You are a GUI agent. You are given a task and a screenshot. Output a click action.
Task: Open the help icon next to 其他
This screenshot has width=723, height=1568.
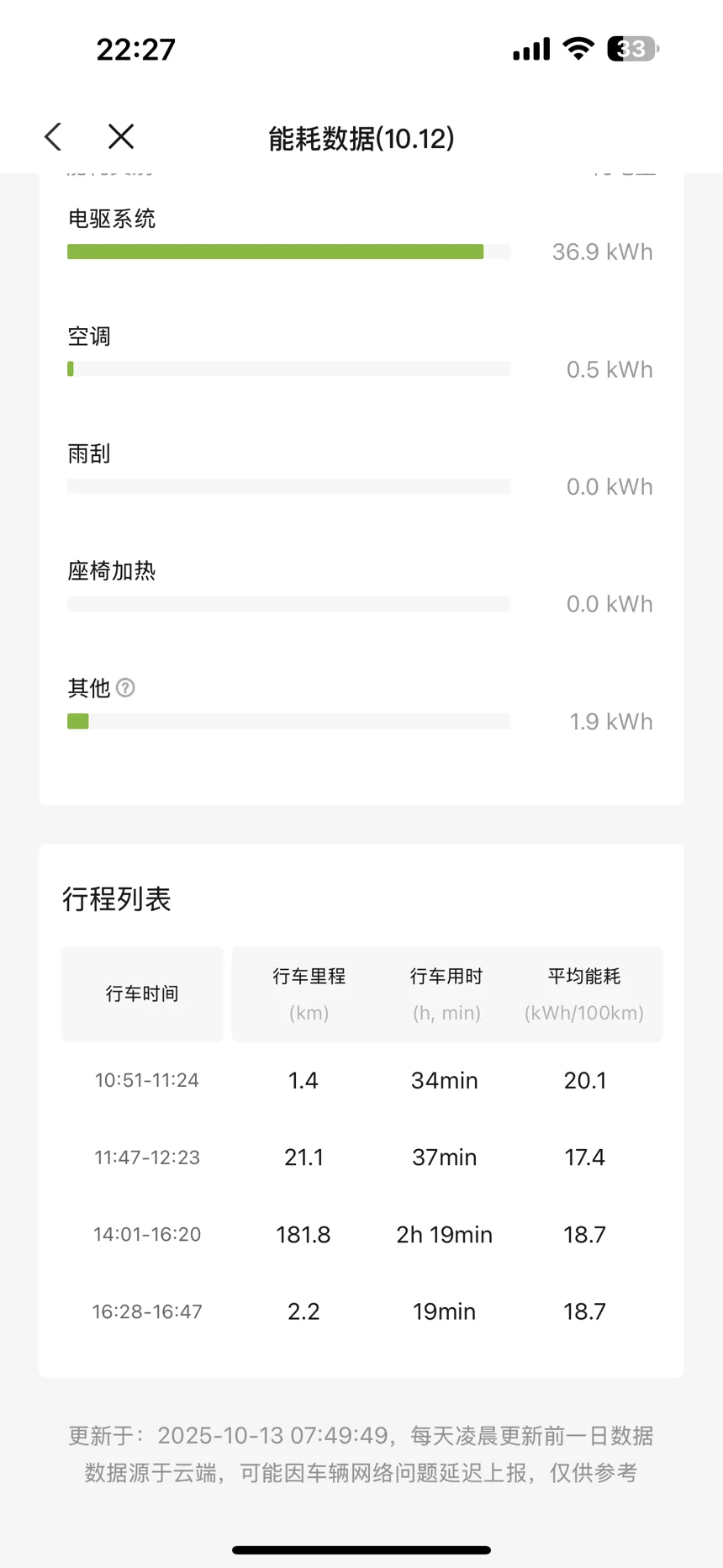125,688
